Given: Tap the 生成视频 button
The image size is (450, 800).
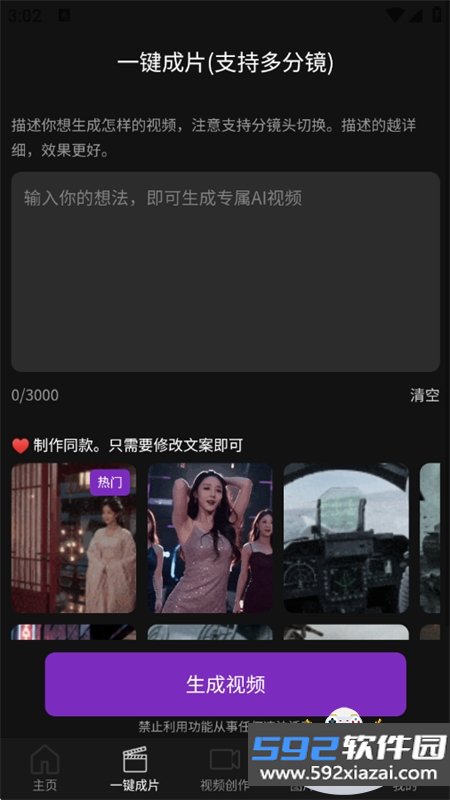Looking at the screenshot, I should point(225,684).
